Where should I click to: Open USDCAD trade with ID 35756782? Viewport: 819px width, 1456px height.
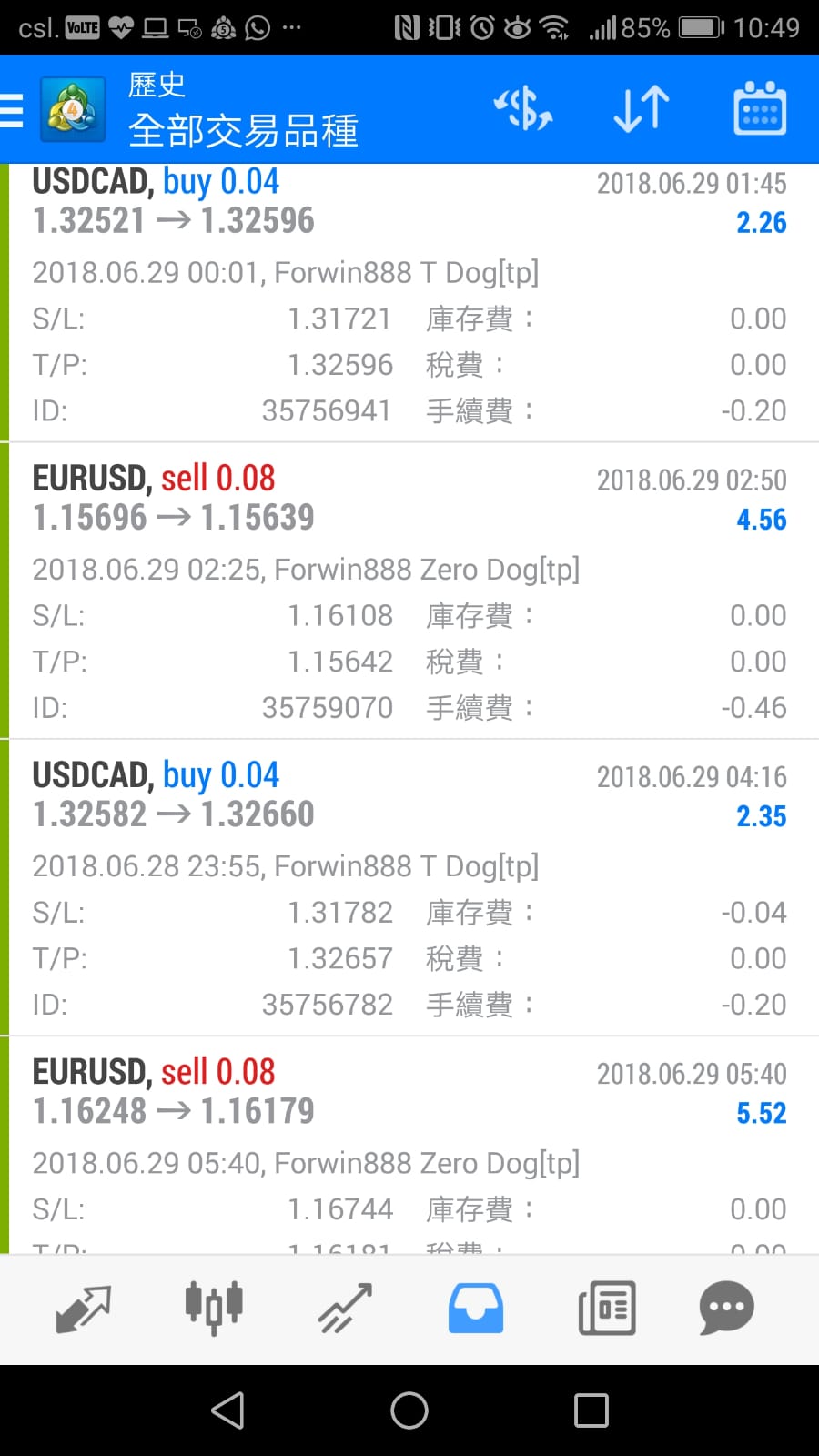coord(409,888)
